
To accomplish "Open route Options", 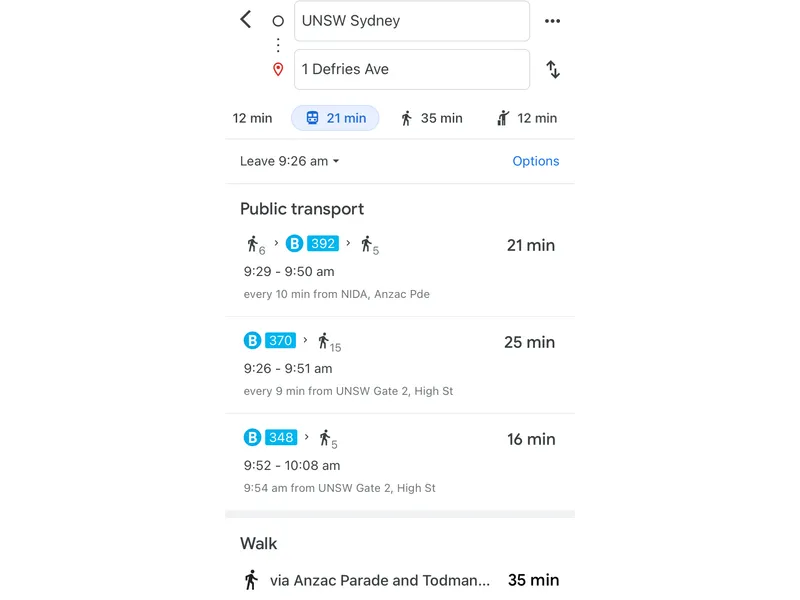I will pyautogui.click(x=535, y=161).
